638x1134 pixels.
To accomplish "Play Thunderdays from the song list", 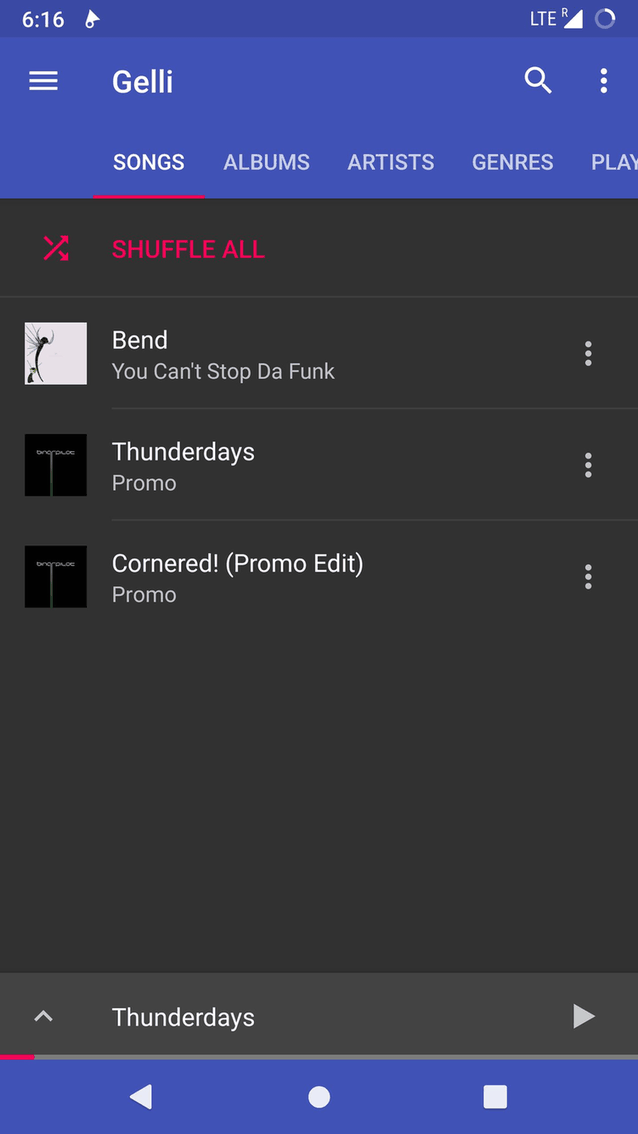I will tap(300, 465).
